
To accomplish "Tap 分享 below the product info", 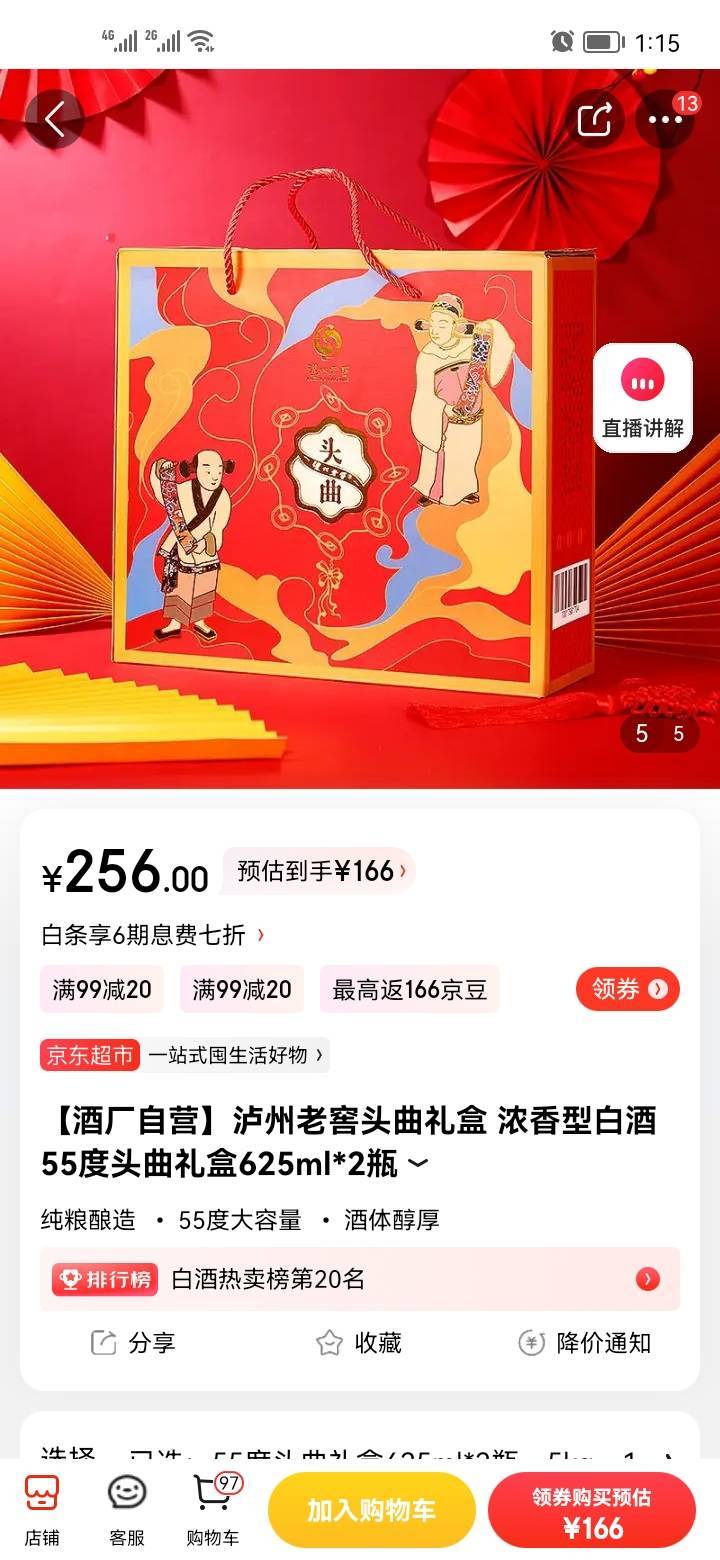I will coord(133,1342).
